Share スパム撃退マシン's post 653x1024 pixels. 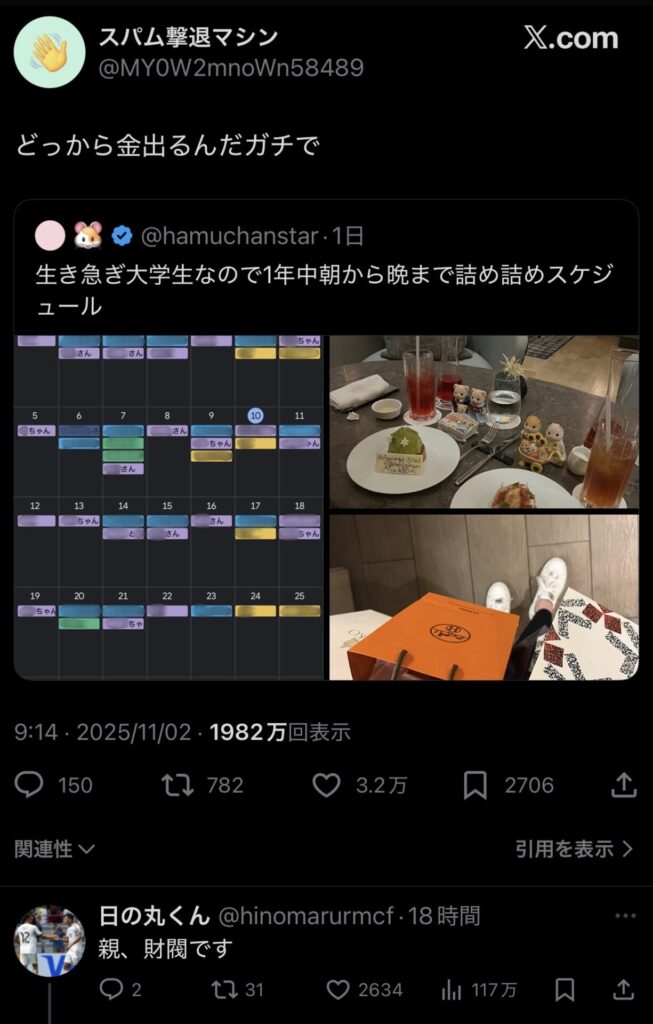point(623,785)
